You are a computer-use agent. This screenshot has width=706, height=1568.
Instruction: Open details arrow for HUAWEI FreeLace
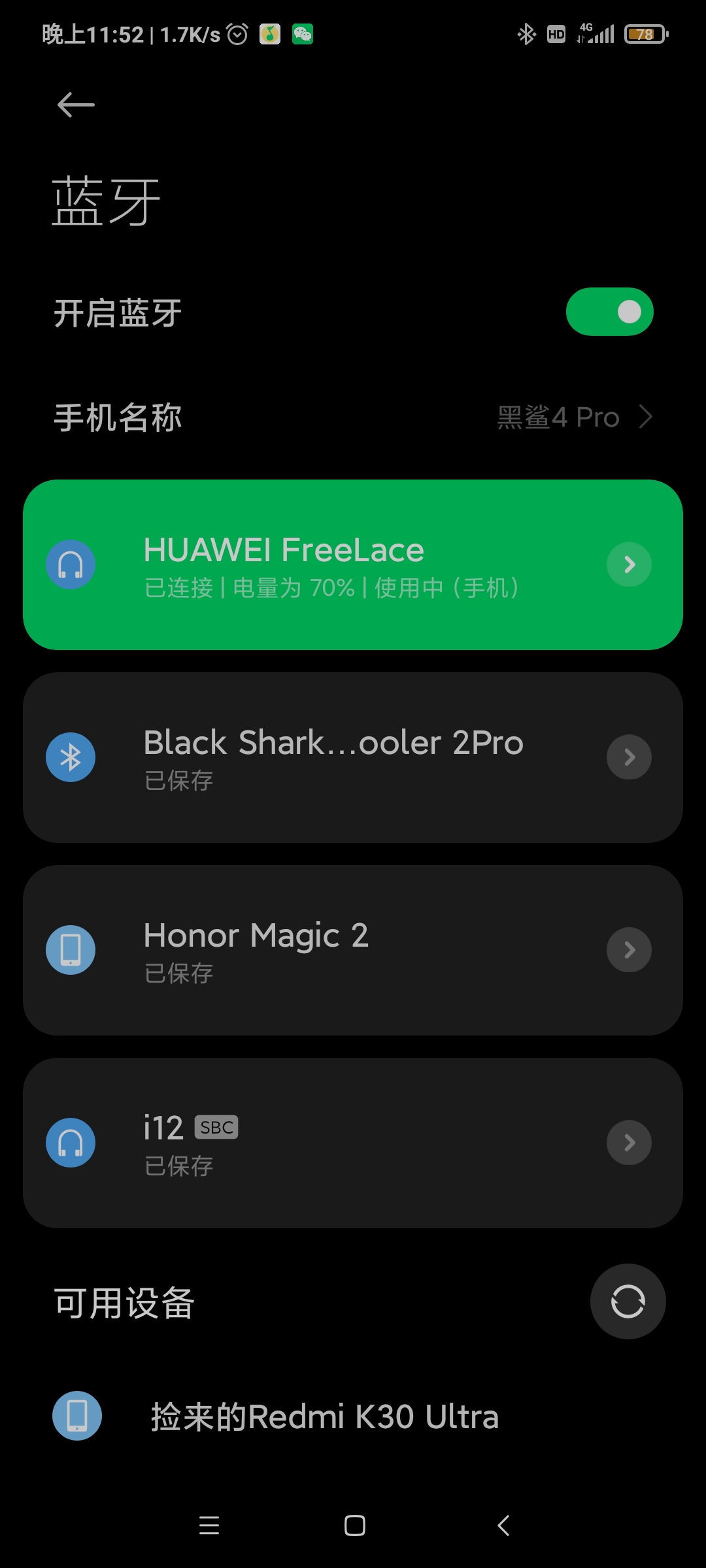(x=629, y=564)
